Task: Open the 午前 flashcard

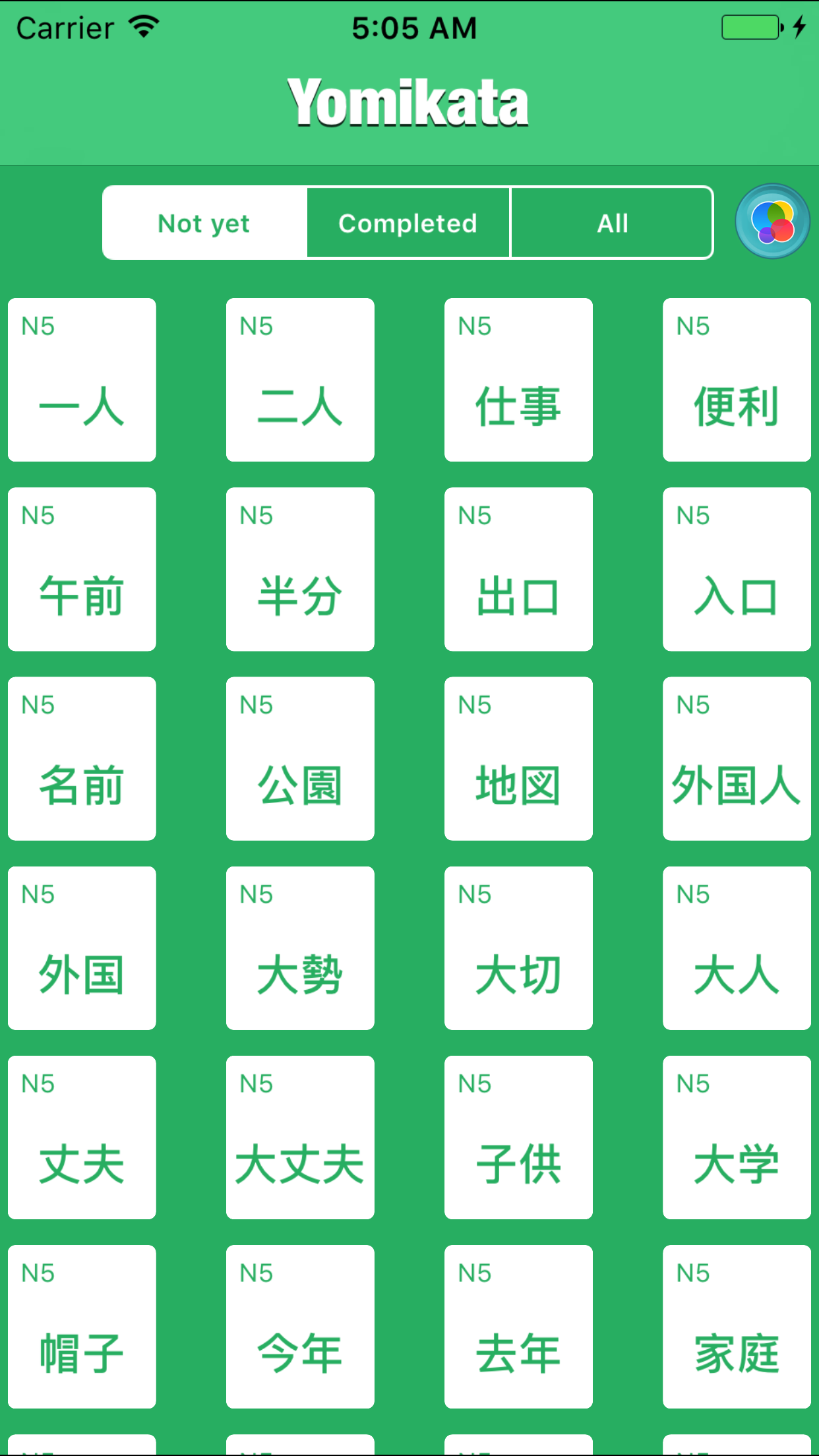Action: [81, 568]
